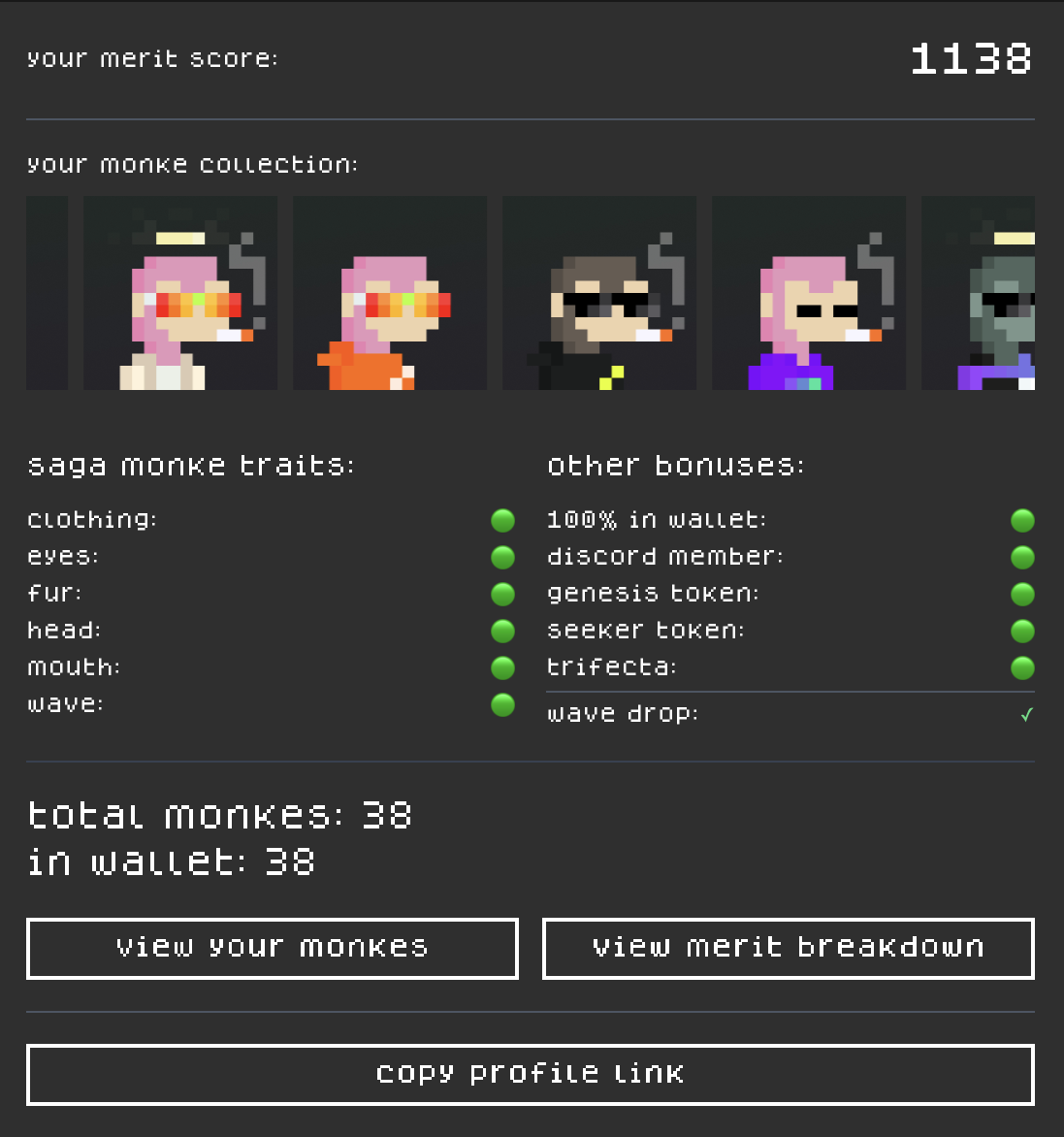Open 'view merit breakdown'
Screen dimensions: 1064x1137
pyautogui.click(x=788, y=948)
